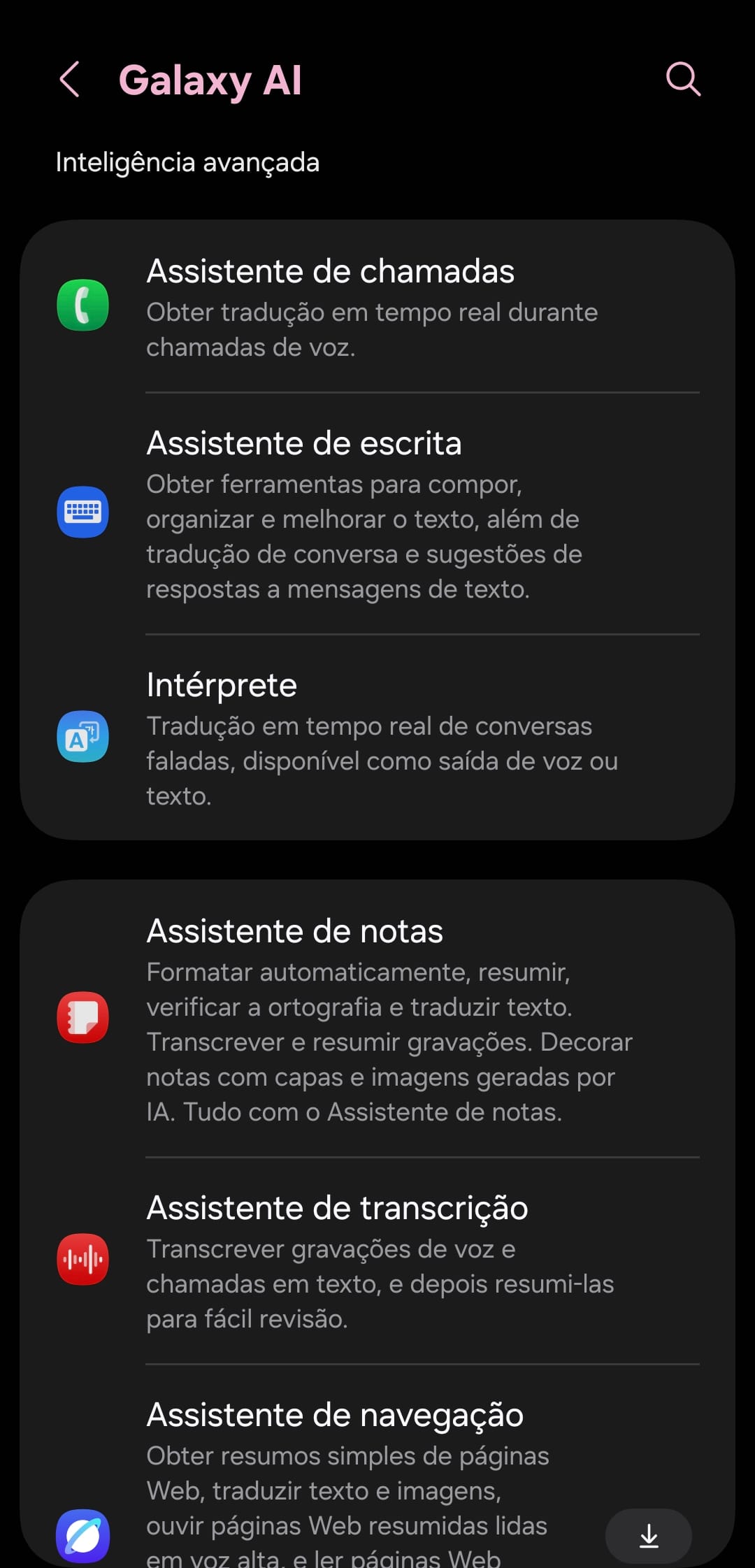Open Assistente de chamadas
Screen dimensions: 755x1568
coord(377,306)
